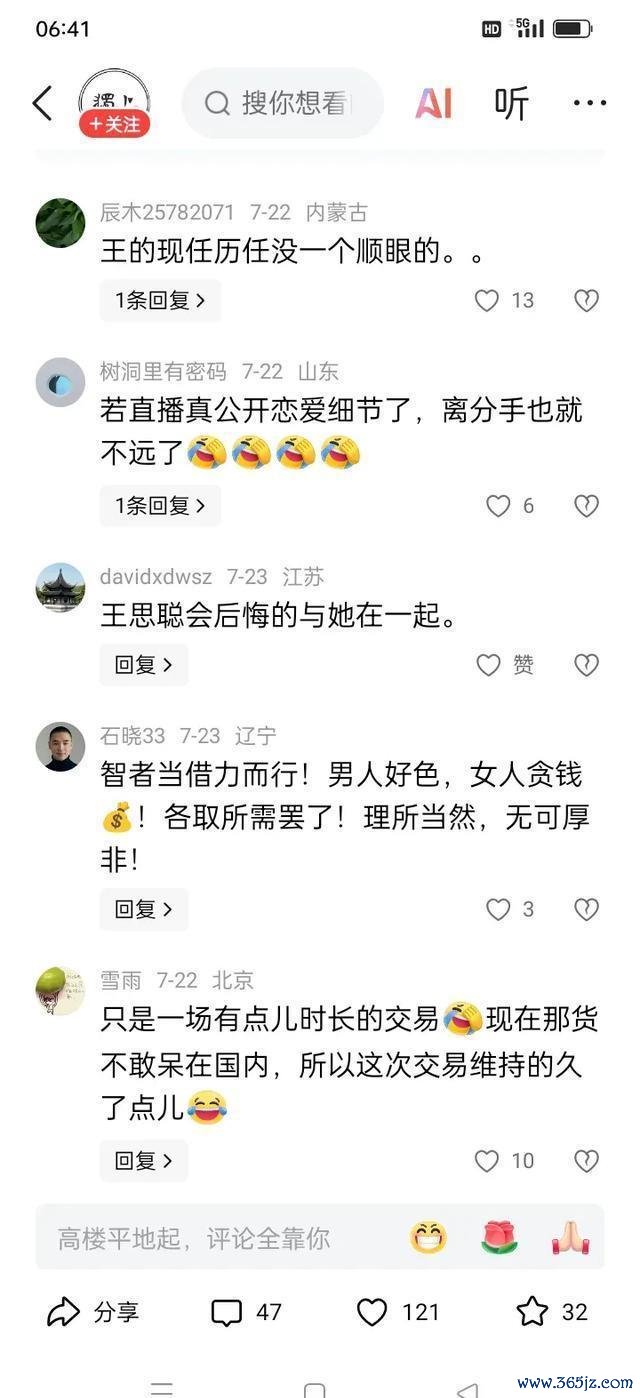Go back using the top-left arrow
The width and height of the screenshot is (640, 1398).
42,103
